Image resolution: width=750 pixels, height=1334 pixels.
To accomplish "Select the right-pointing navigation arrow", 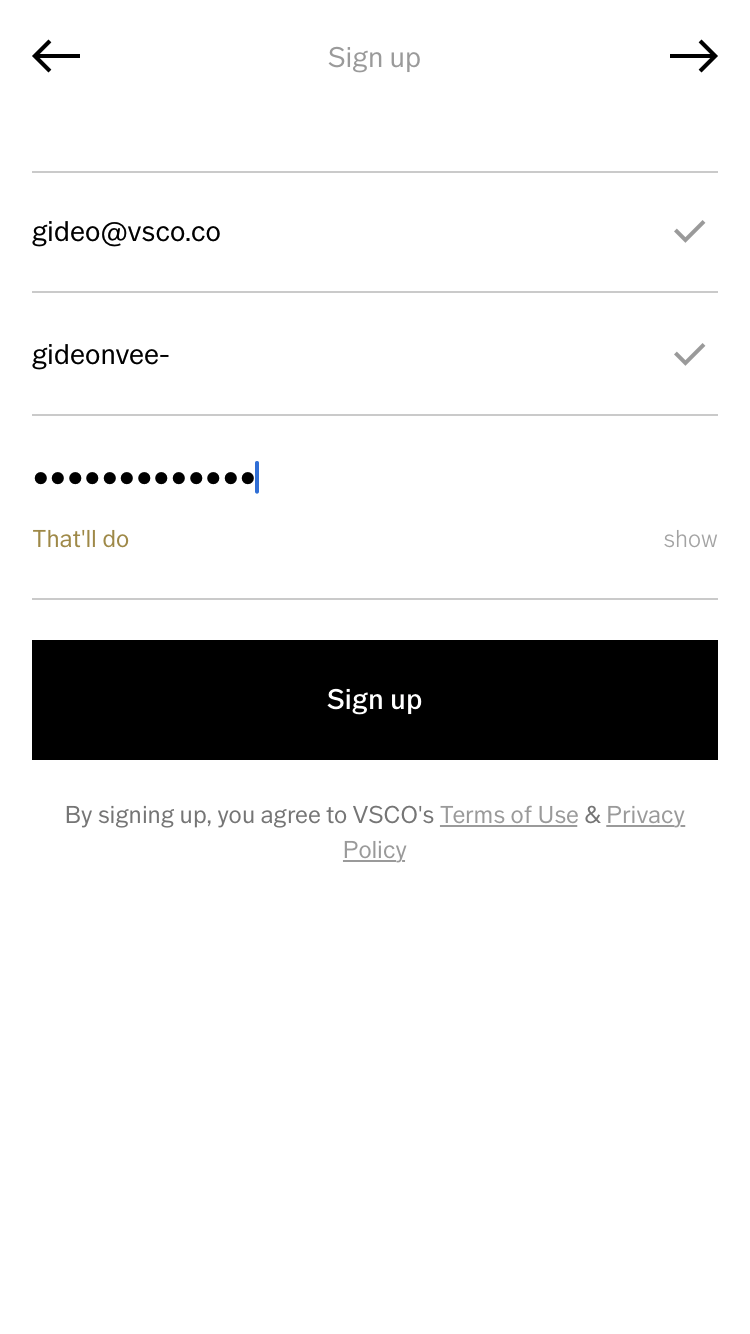I will [694, 56].
